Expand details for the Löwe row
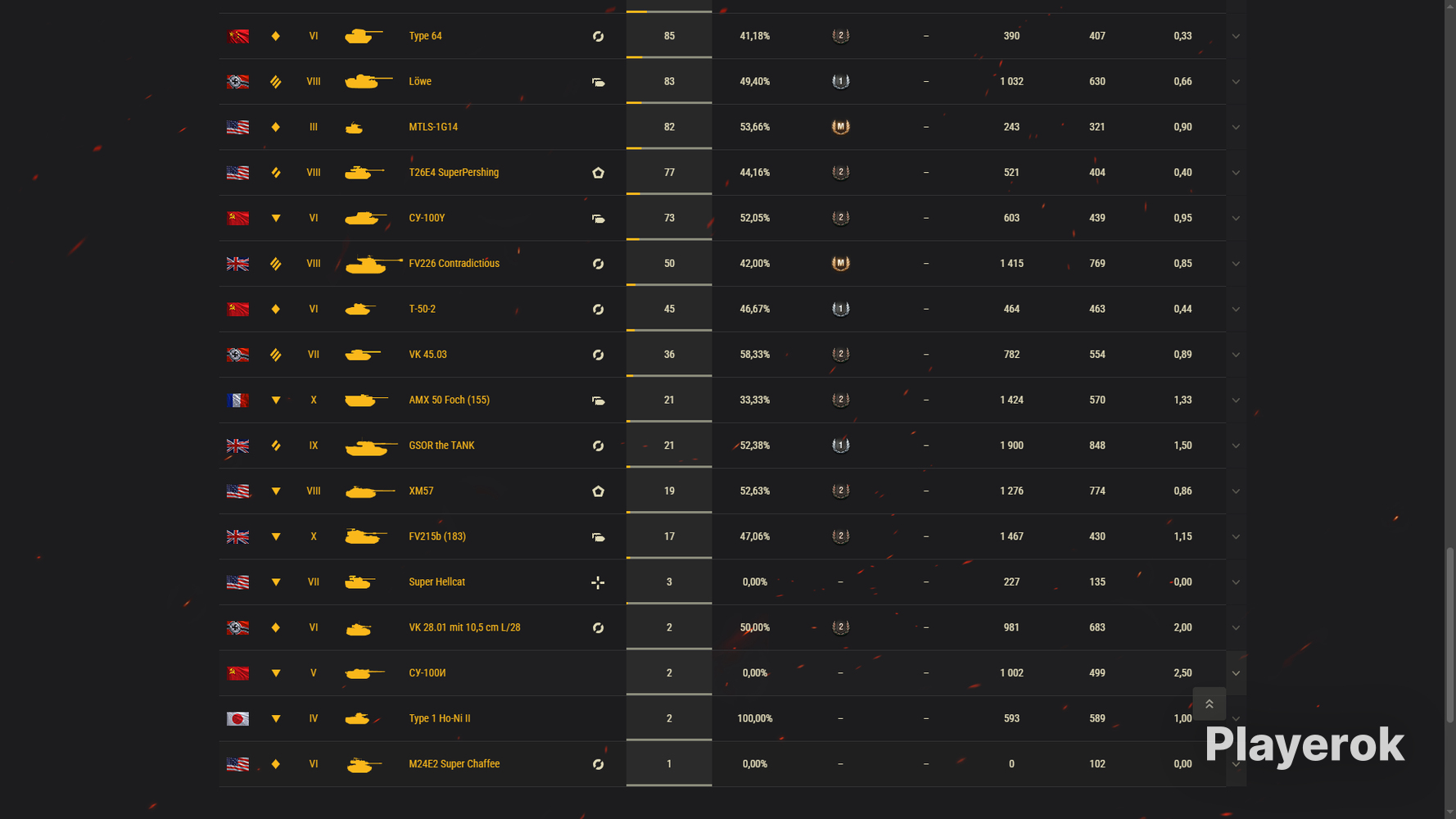 [x=1236, y=82]
